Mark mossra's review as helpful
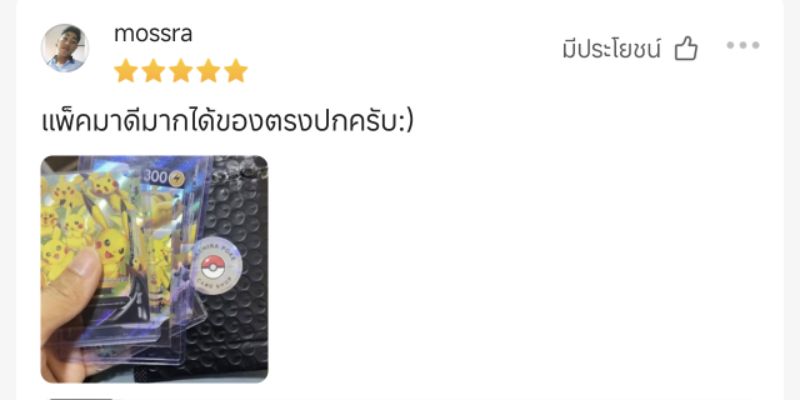The width and height of the screenshot is (800, 400). tap(685, 48)
